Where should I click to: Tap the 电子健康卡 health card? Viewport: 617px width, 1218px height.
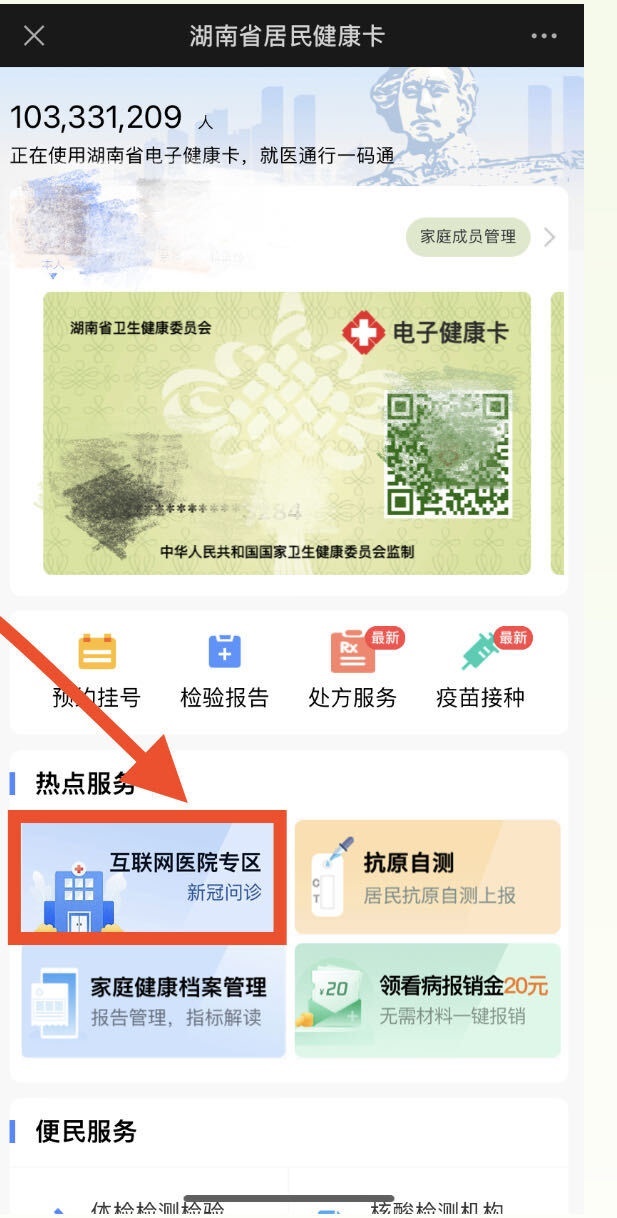click(x=287, y=433)
